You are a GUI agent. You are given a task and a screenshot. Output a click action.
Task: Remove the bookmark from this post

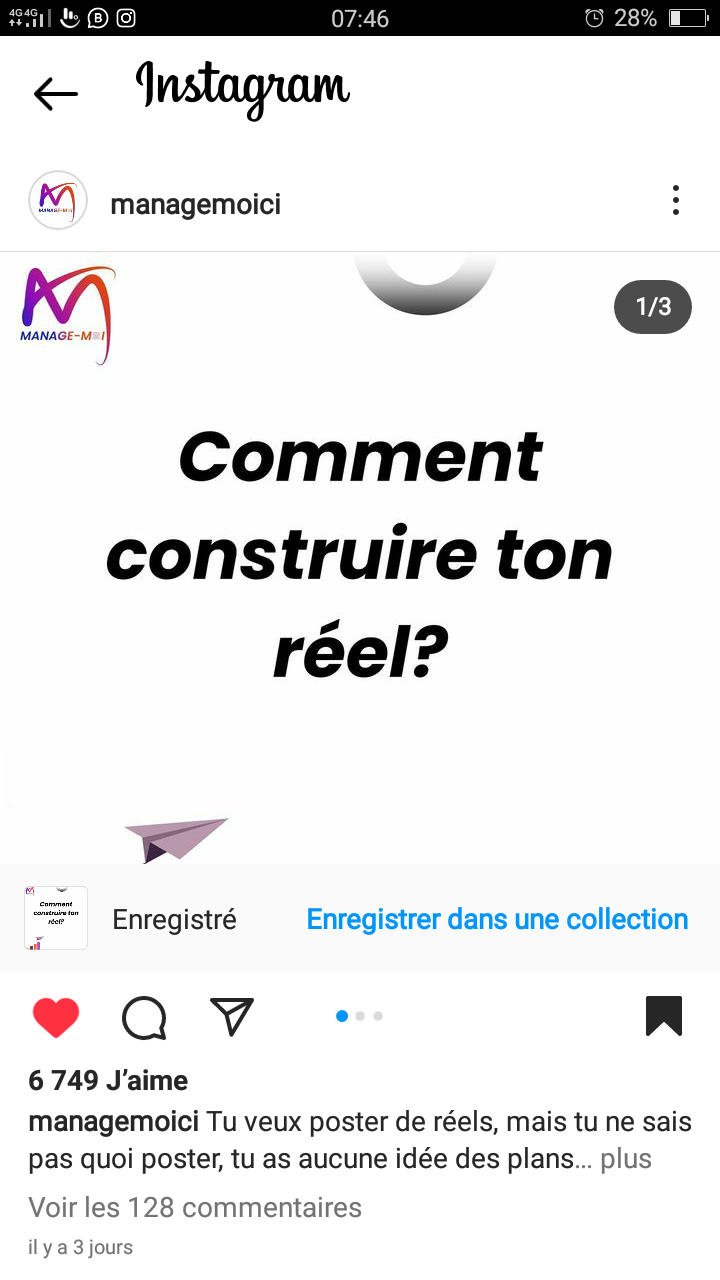663,1016
